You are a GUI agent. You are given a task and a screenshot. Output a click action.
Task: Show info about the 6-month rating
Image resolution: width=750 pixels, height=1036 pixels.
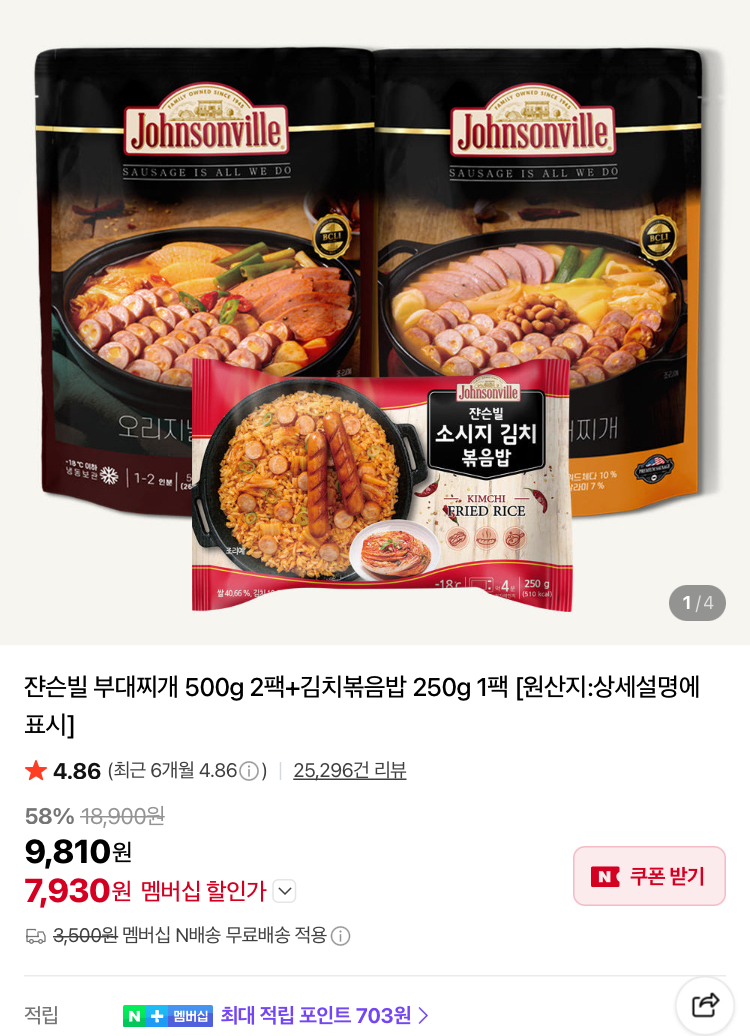coord(249,771)
